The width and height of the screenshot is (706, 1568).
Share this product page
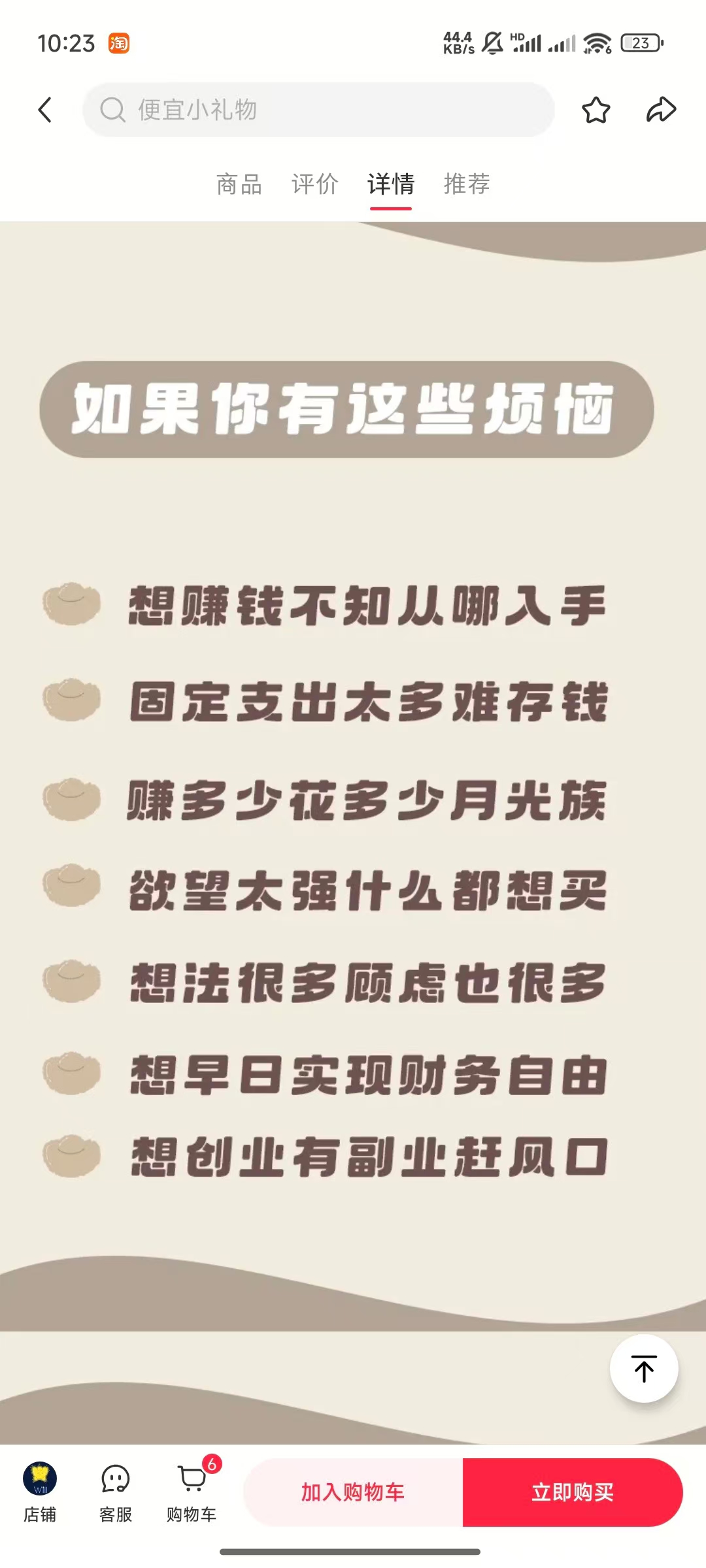pyautogui.click(x=661, y=110)
